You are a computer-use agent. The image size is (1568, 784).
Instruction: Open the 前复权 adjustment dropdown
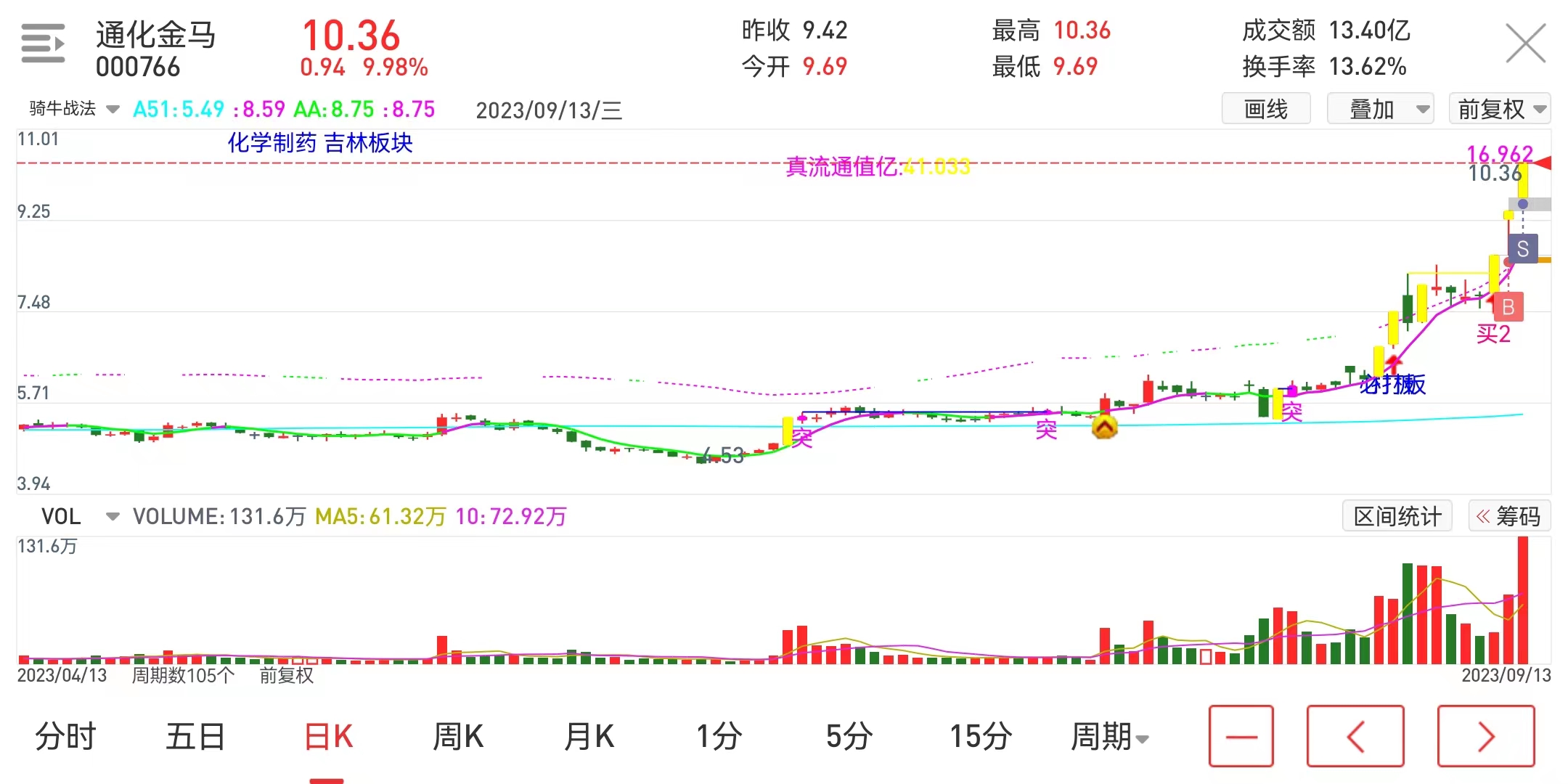1499,109
